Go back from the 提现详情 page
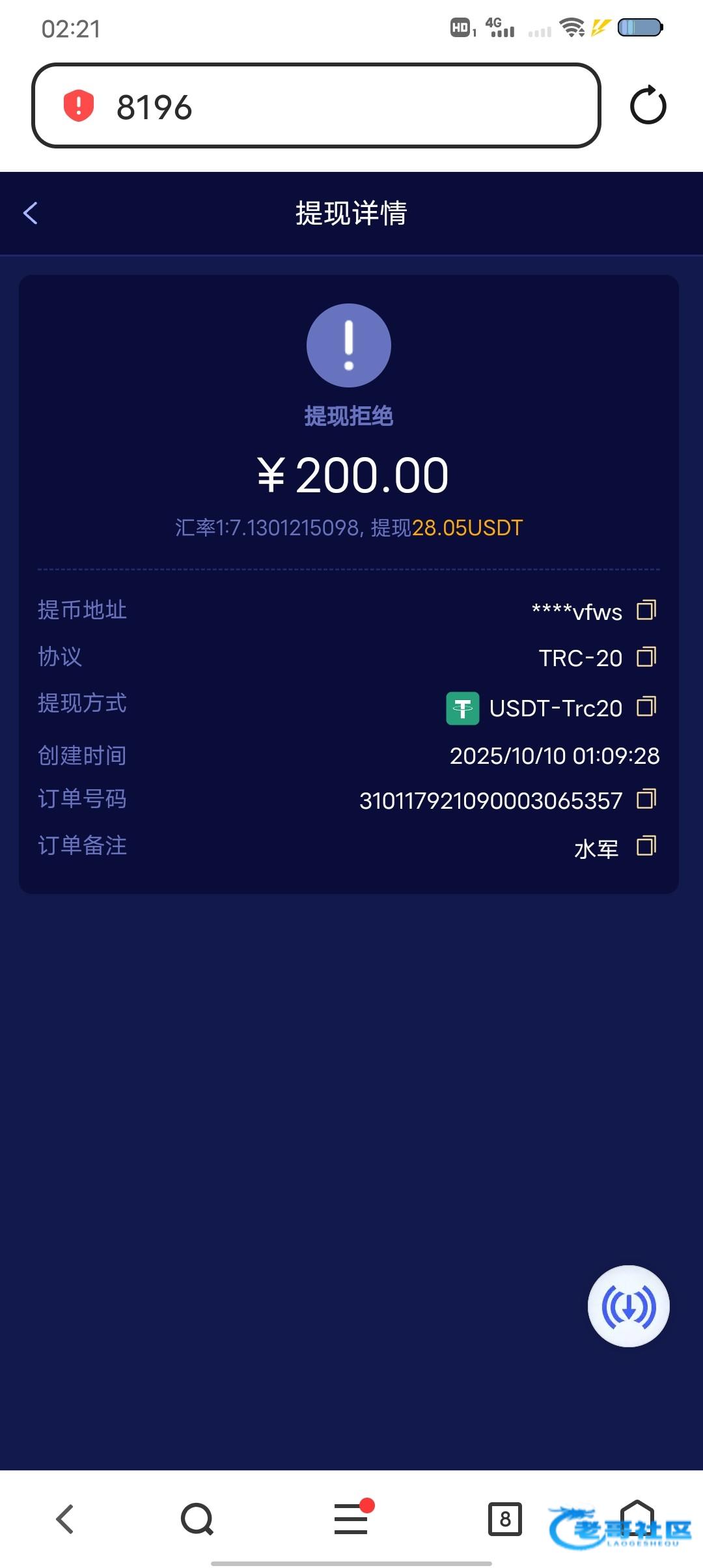 click(31, 213)
